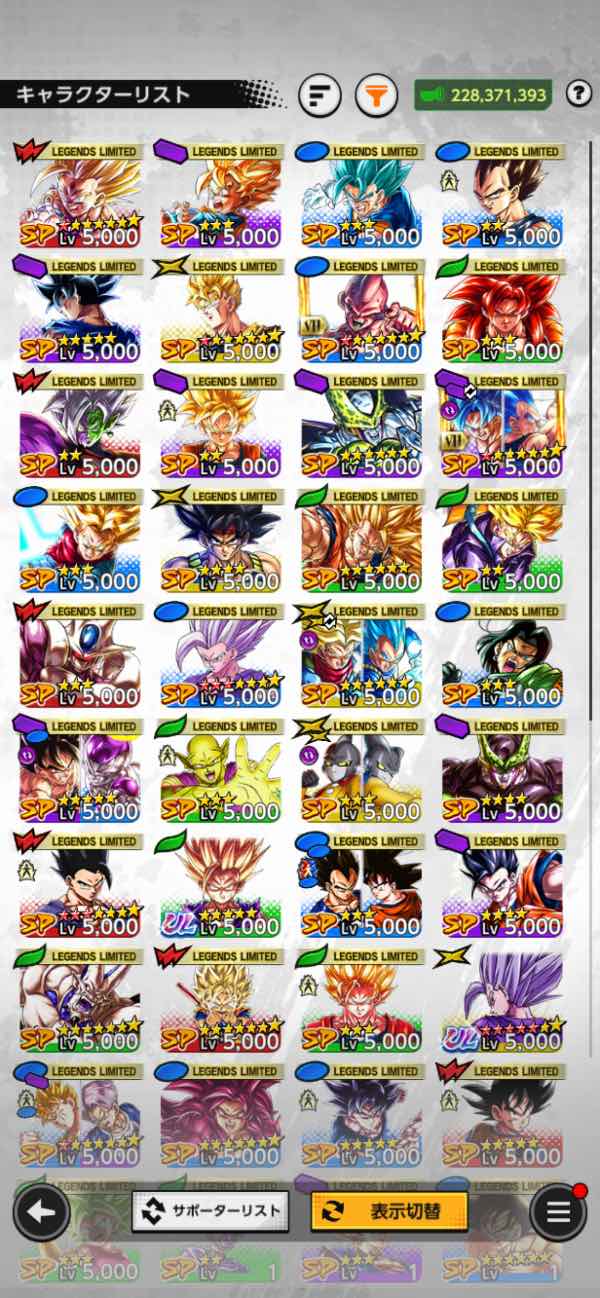Screen dimensions: 600x1298
Task: Open the red-haired Super Saiyan 4 card
Action: (x=500, y=312)
